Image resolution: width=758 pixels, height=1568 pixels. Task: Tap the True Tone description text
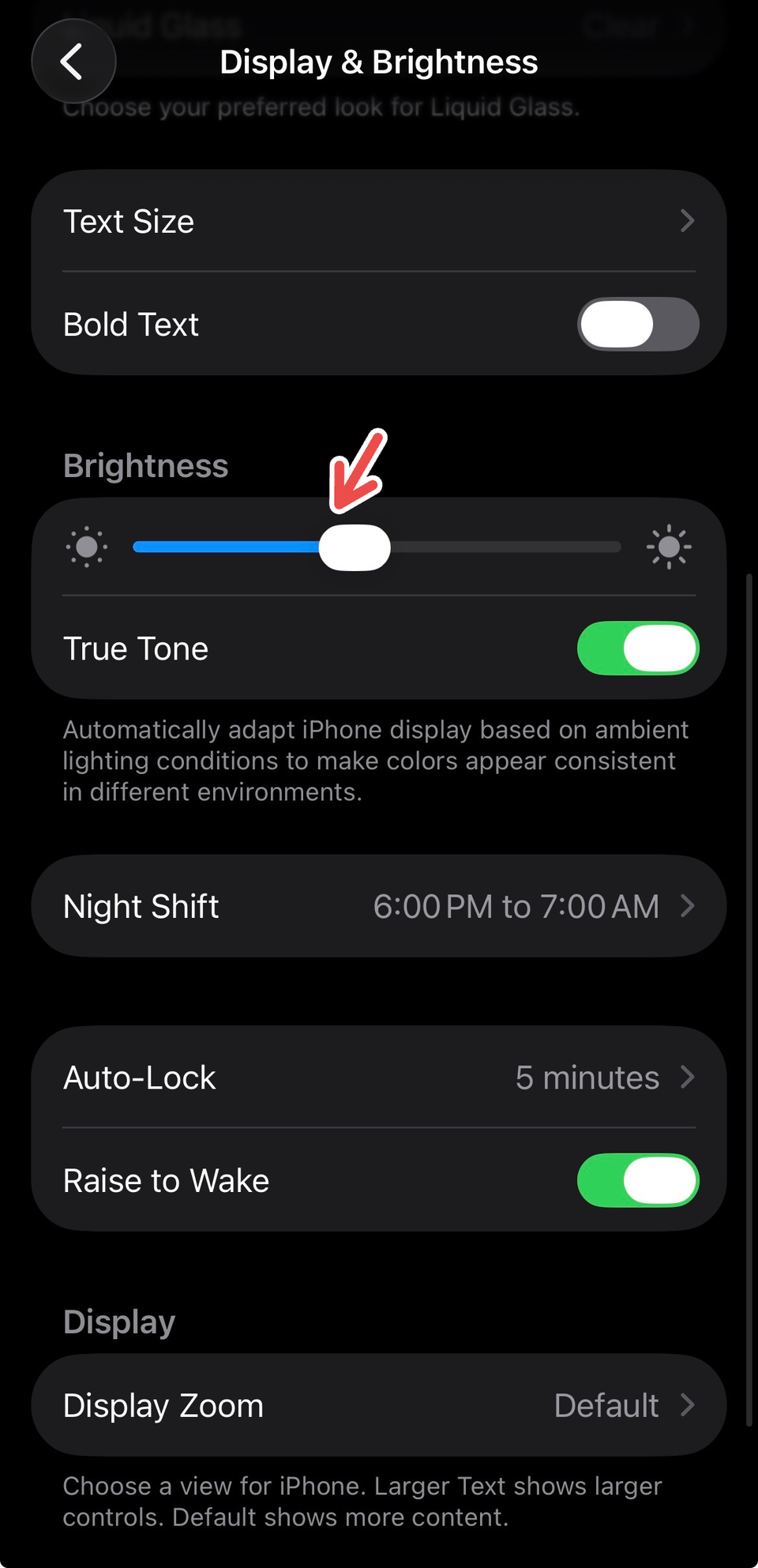(375, 760)
